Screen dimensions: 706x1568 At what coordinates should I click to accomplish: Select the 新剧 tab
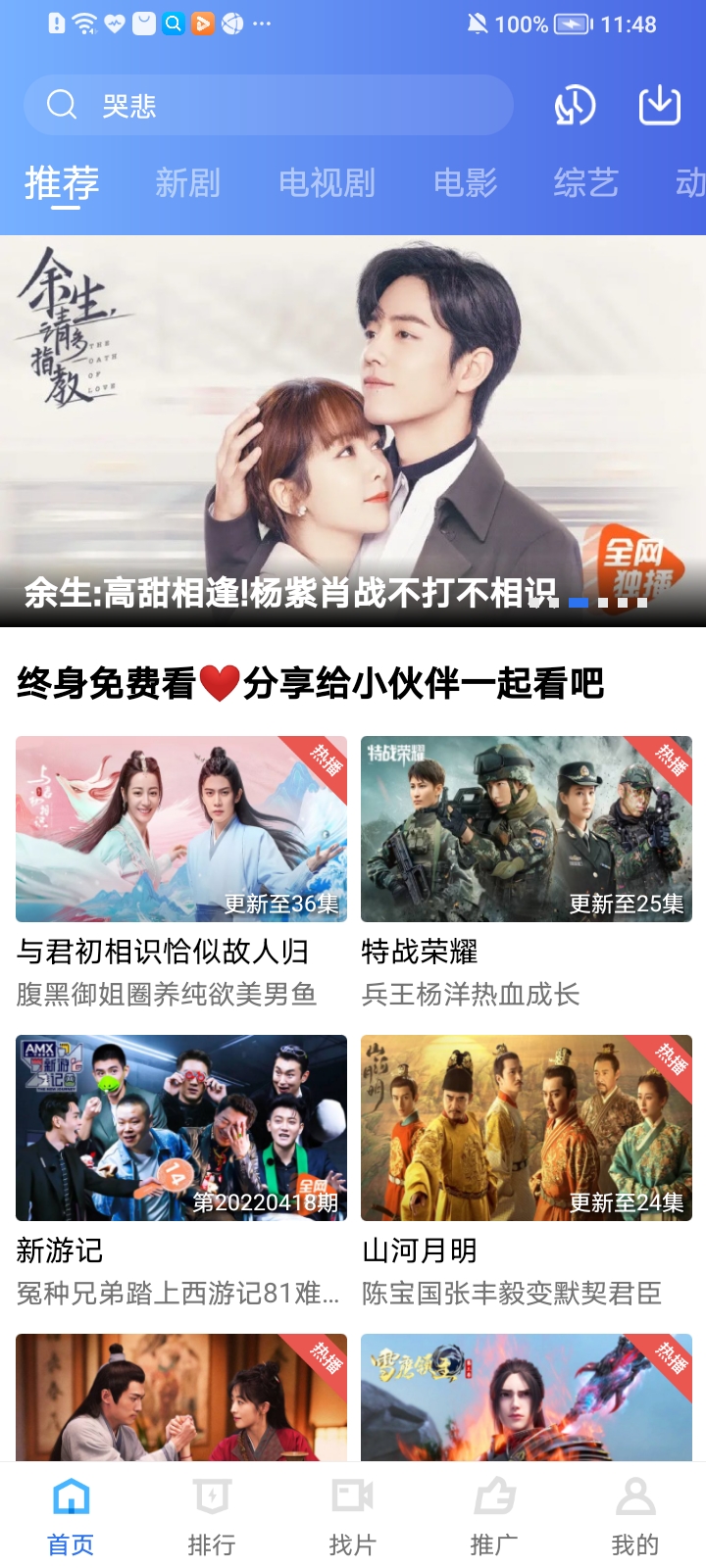tap(187, 181)
